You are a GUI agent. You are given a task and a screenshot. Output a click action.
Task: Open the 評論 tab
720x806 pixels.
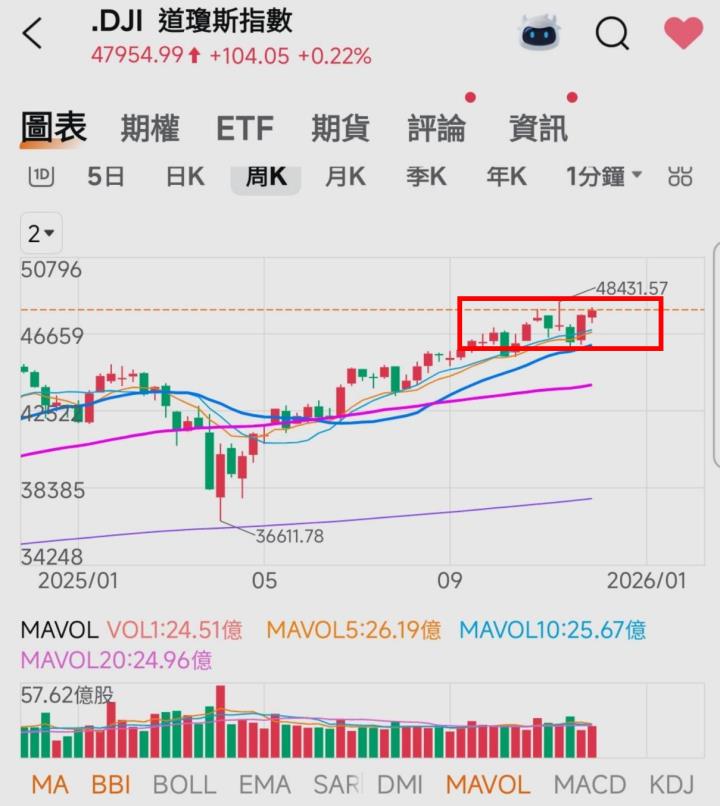437,128
